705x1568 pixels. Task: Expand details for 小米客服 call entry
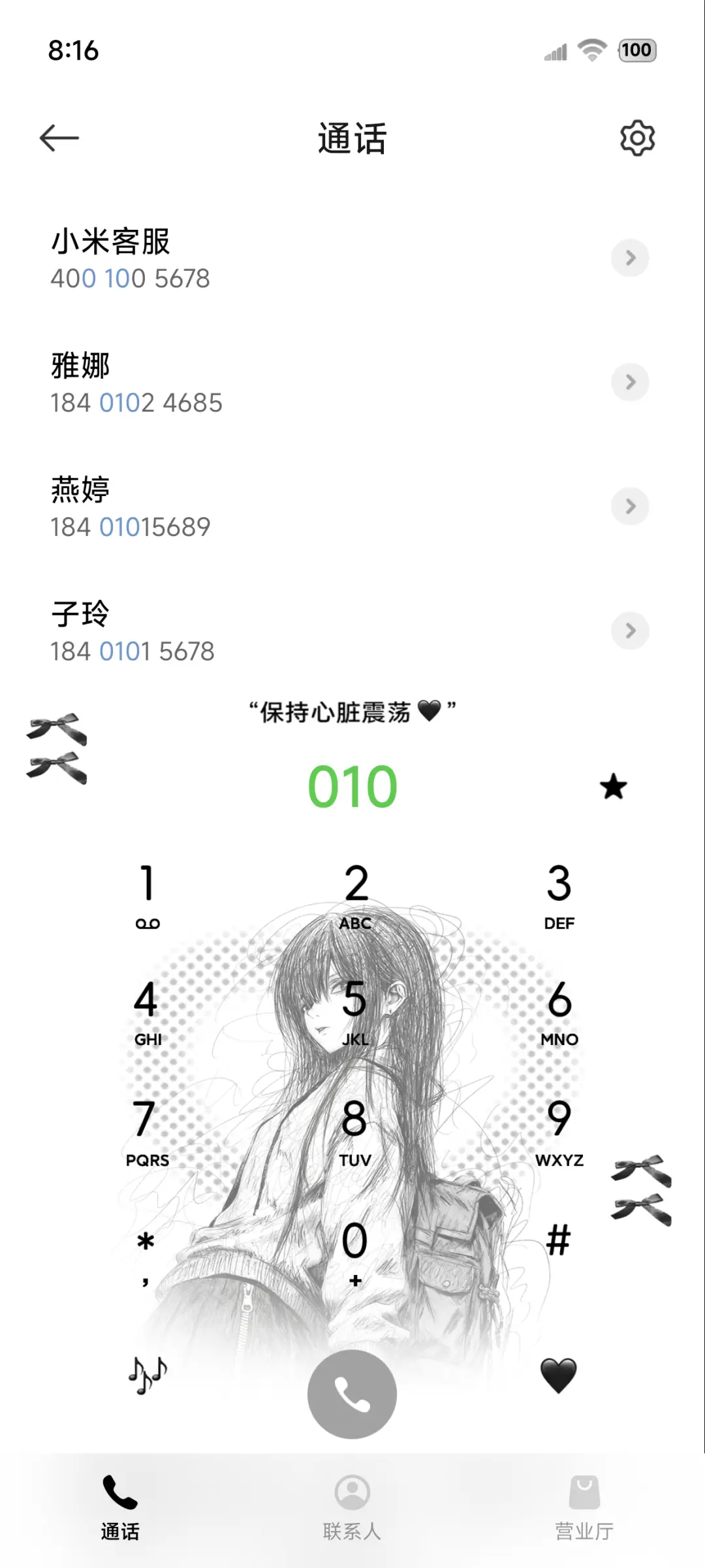point(630,259)
